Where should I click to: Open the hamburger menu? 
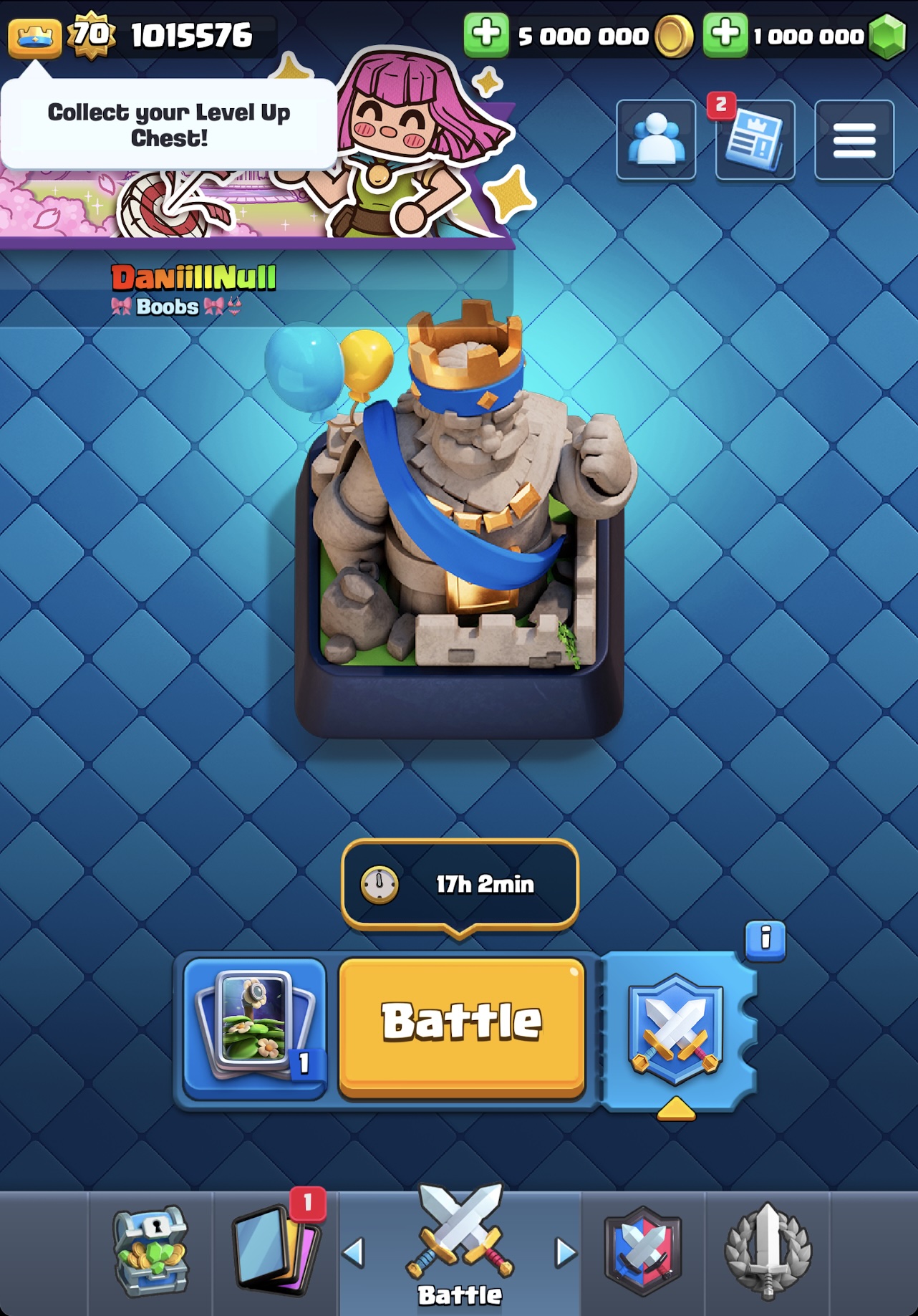tap(854, 139)
